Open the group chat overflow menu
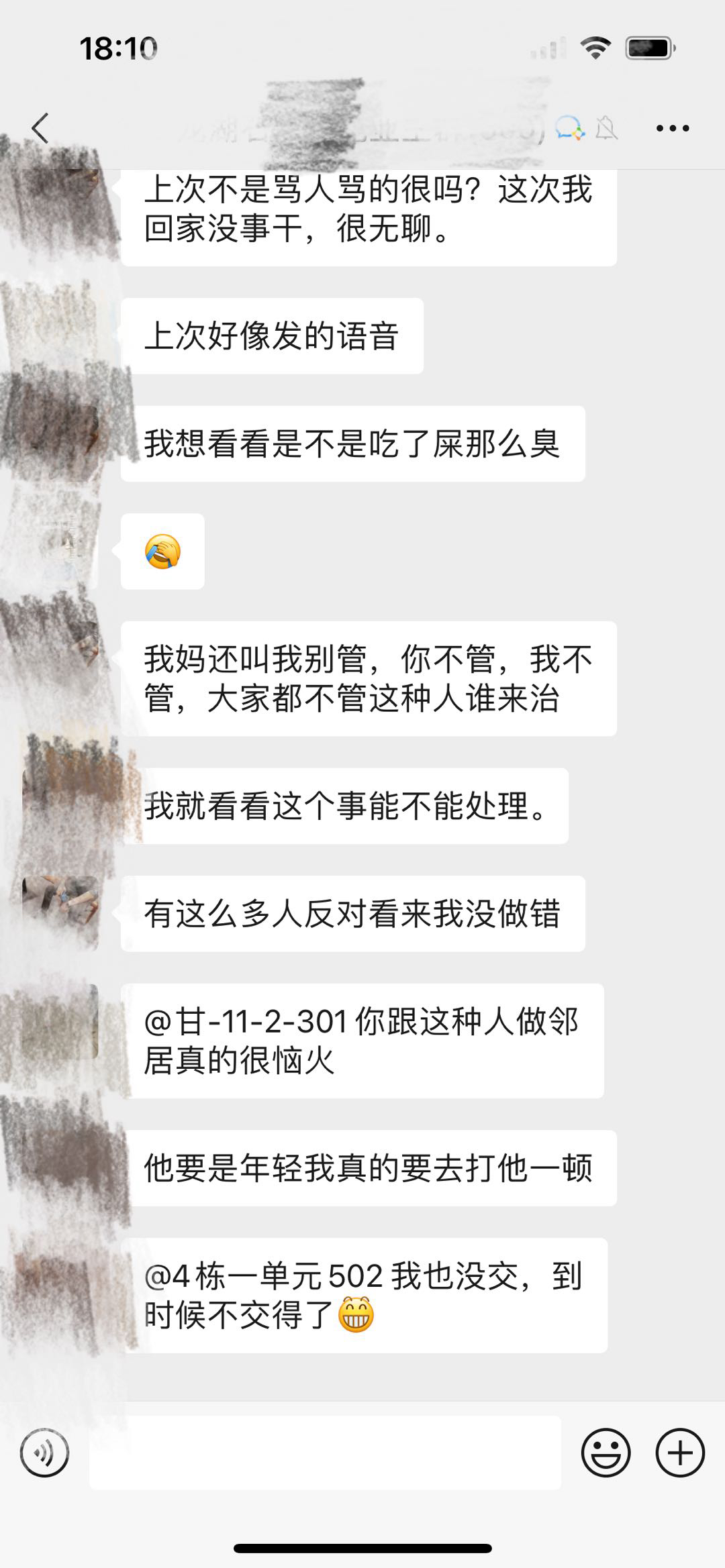 [672, 128]
